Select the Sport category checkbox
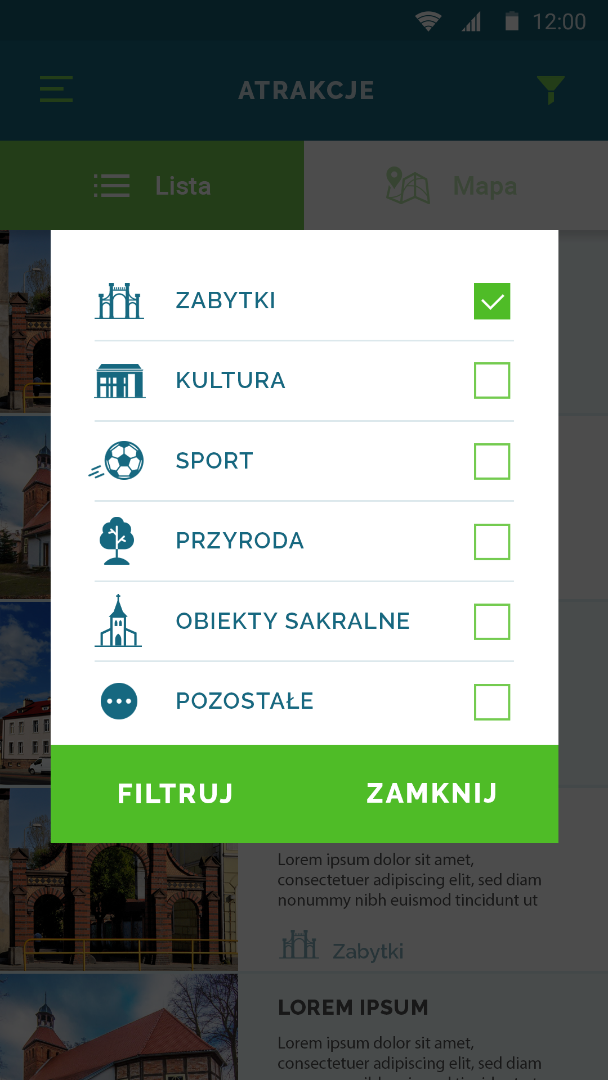Viewport: 608px width, 1080px height. (492, 461)
